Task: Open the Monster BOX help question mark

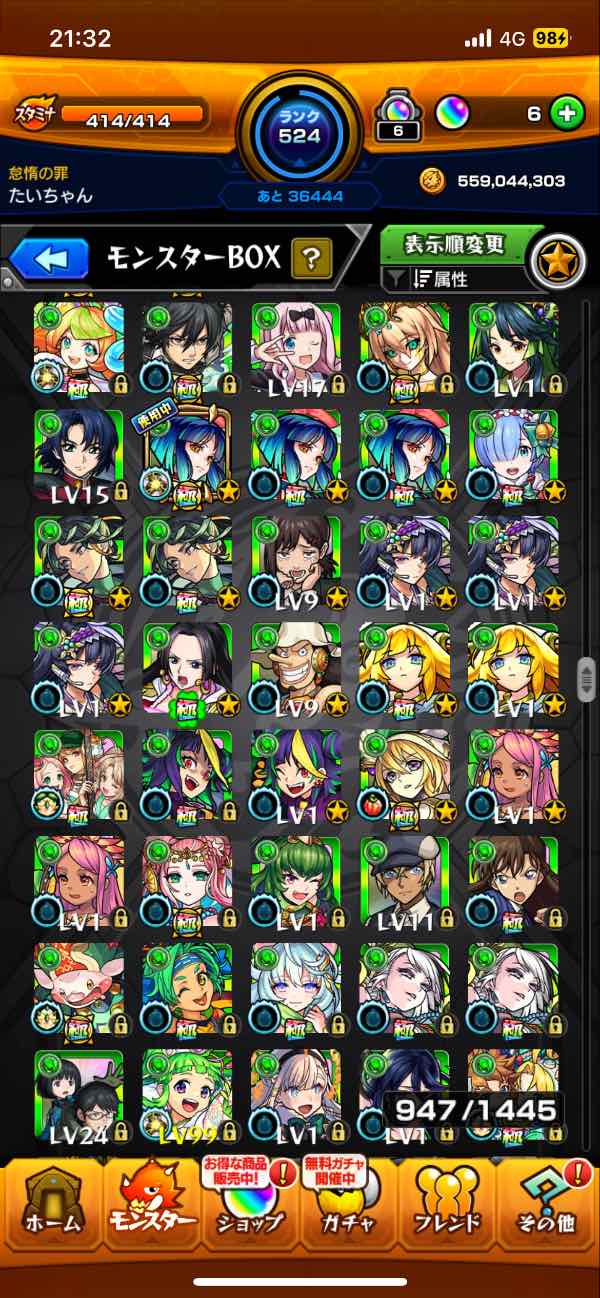Action: click(312, 260)
